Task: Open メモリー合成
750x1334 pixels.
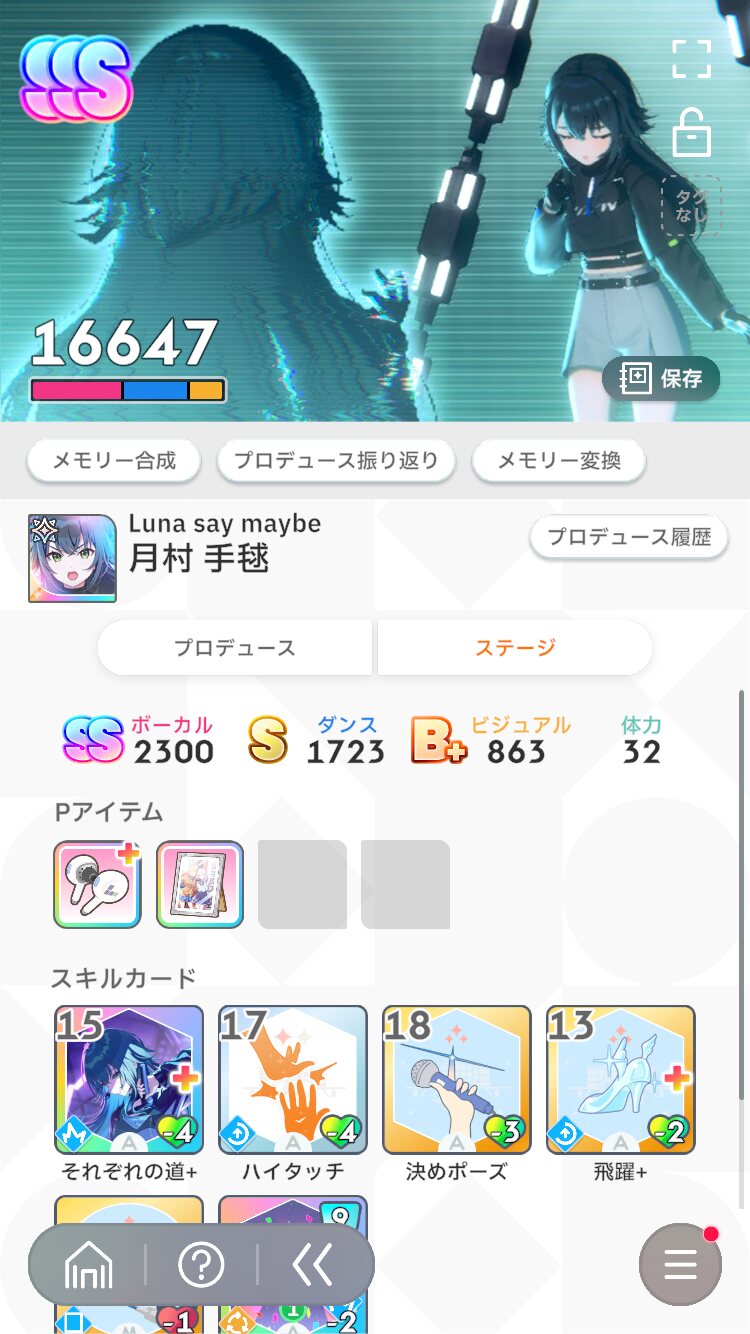Action: point(114,460)
